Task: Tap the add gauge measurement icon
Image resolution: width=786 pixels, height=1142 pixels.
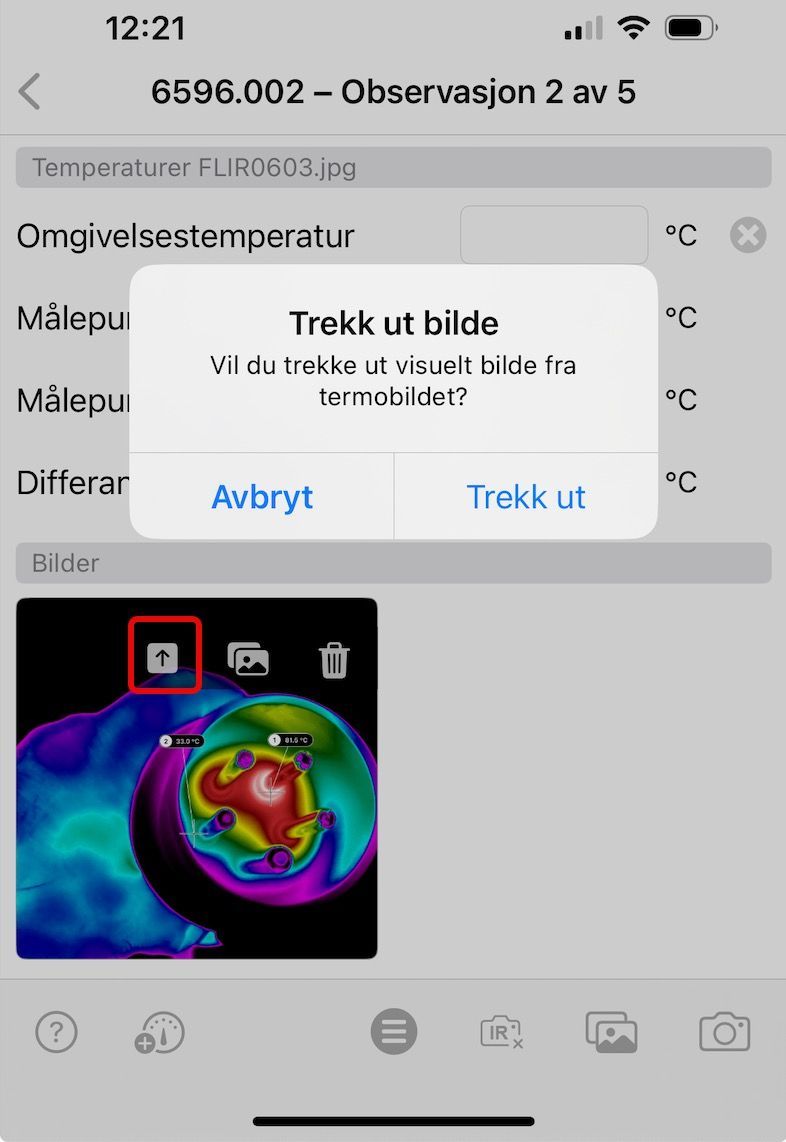Action: (x=160, y=1033)
